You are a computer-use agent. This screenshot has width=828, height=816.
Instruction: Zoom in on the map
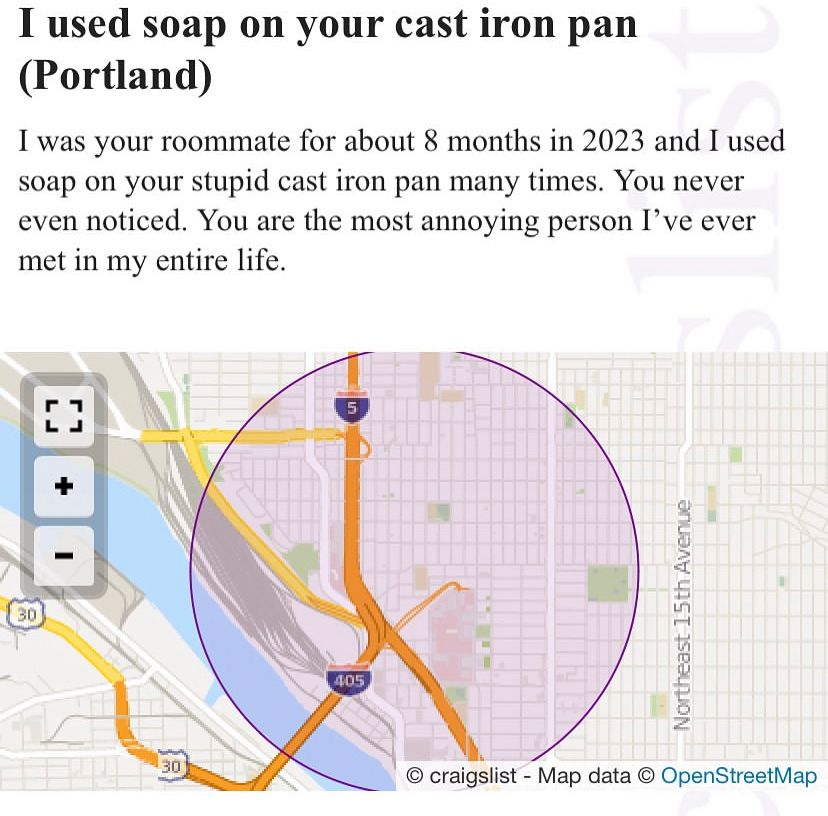pos(64,487)
